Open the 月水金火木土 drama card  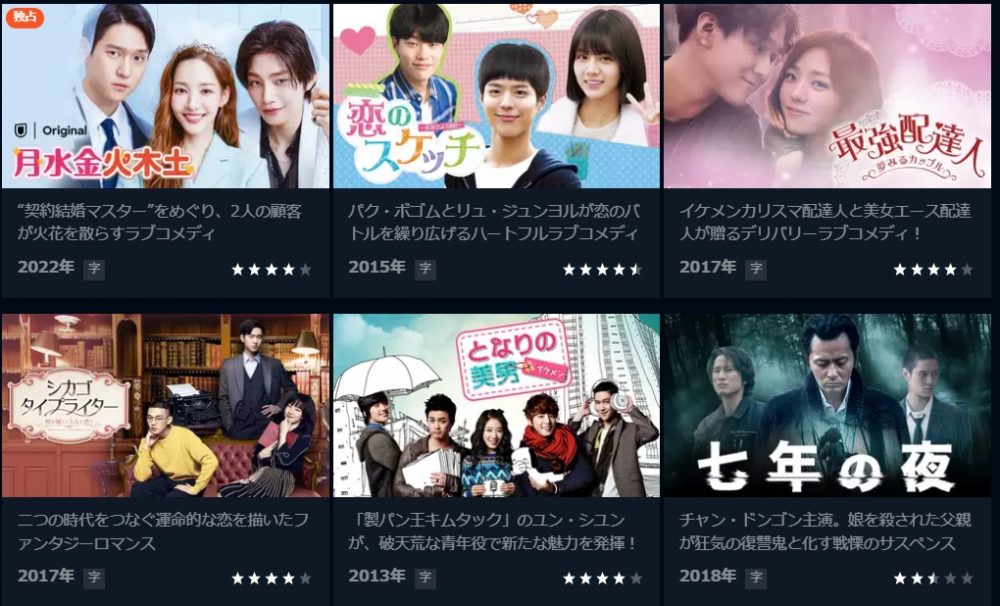coord(165,97)
